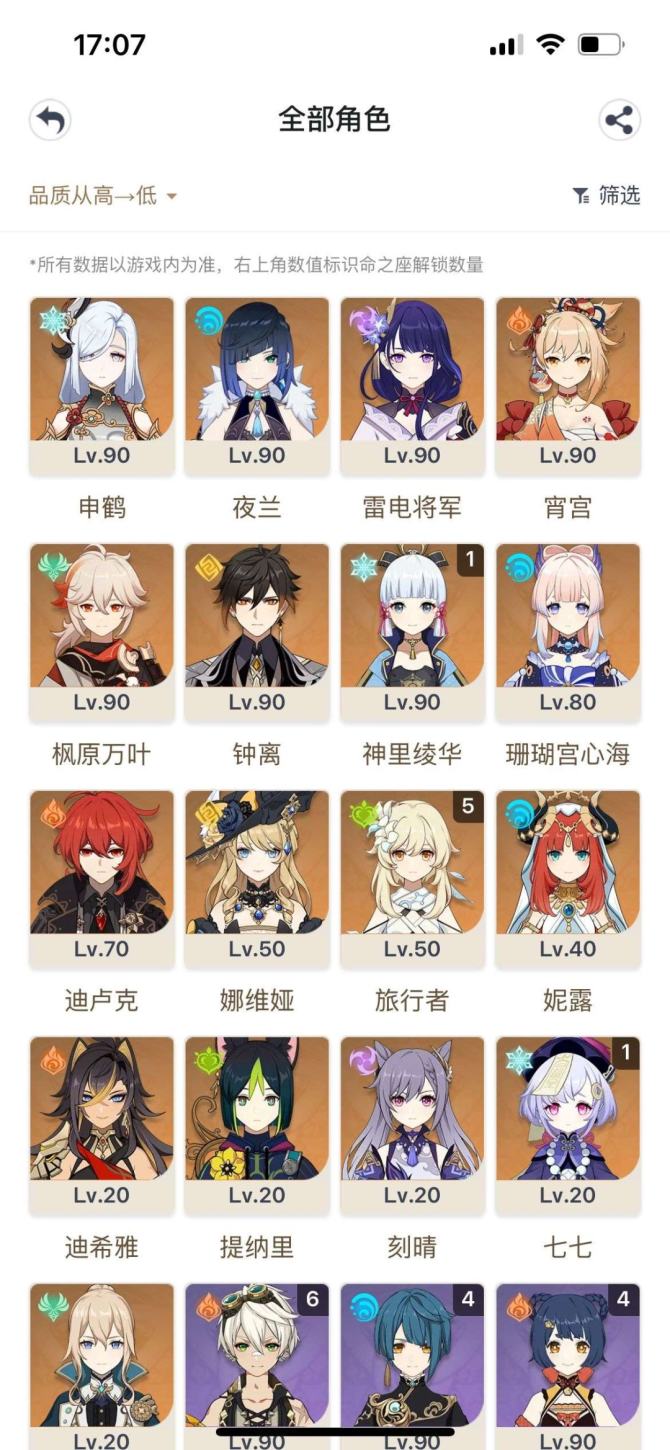View 神里绫华 character details
Image resolution: width=670 pixels, height=1450 pixels.
point(412,632)
